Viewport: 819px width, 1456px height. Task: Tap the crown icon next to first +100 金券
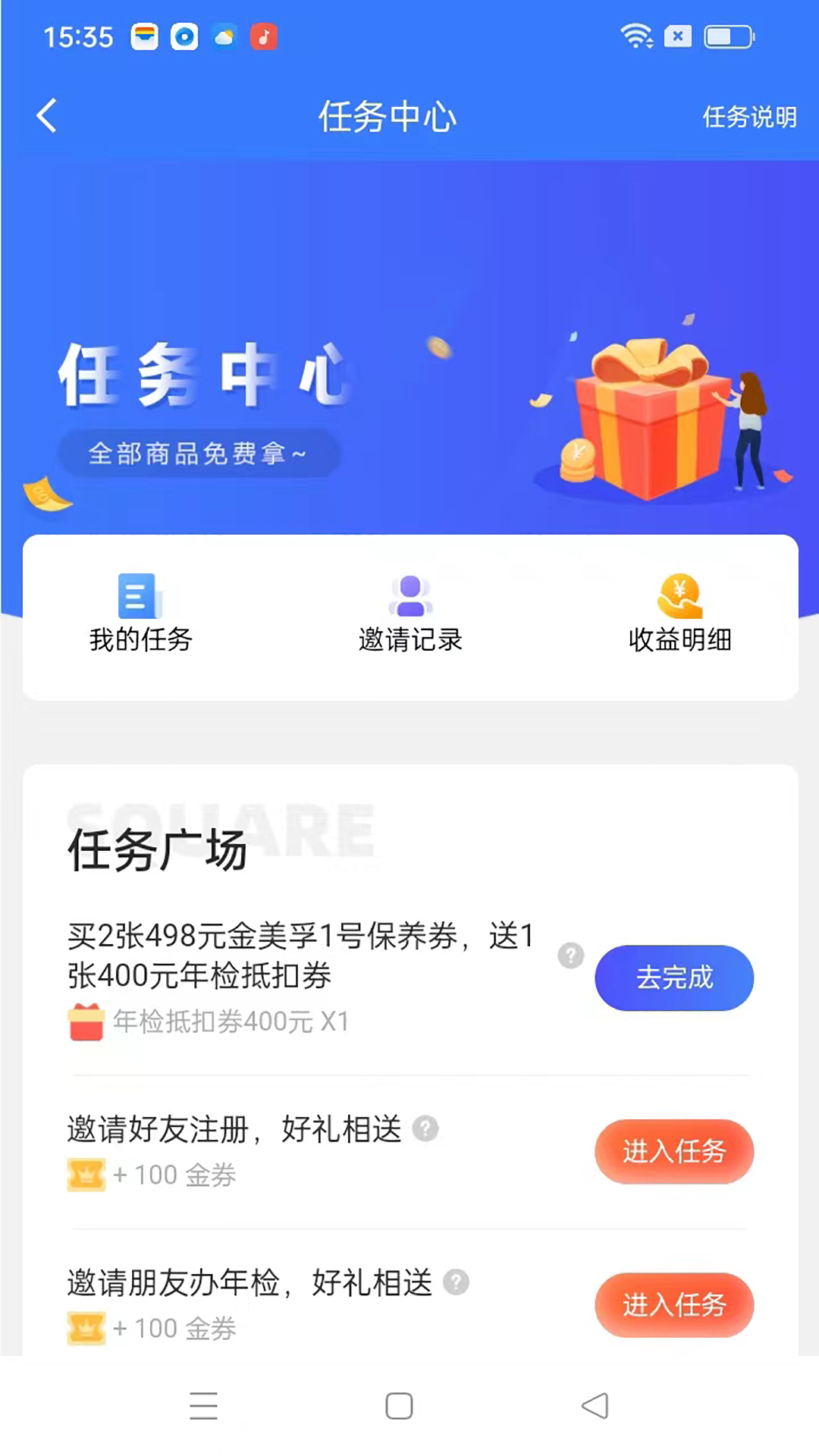(x=86, y=1175)
